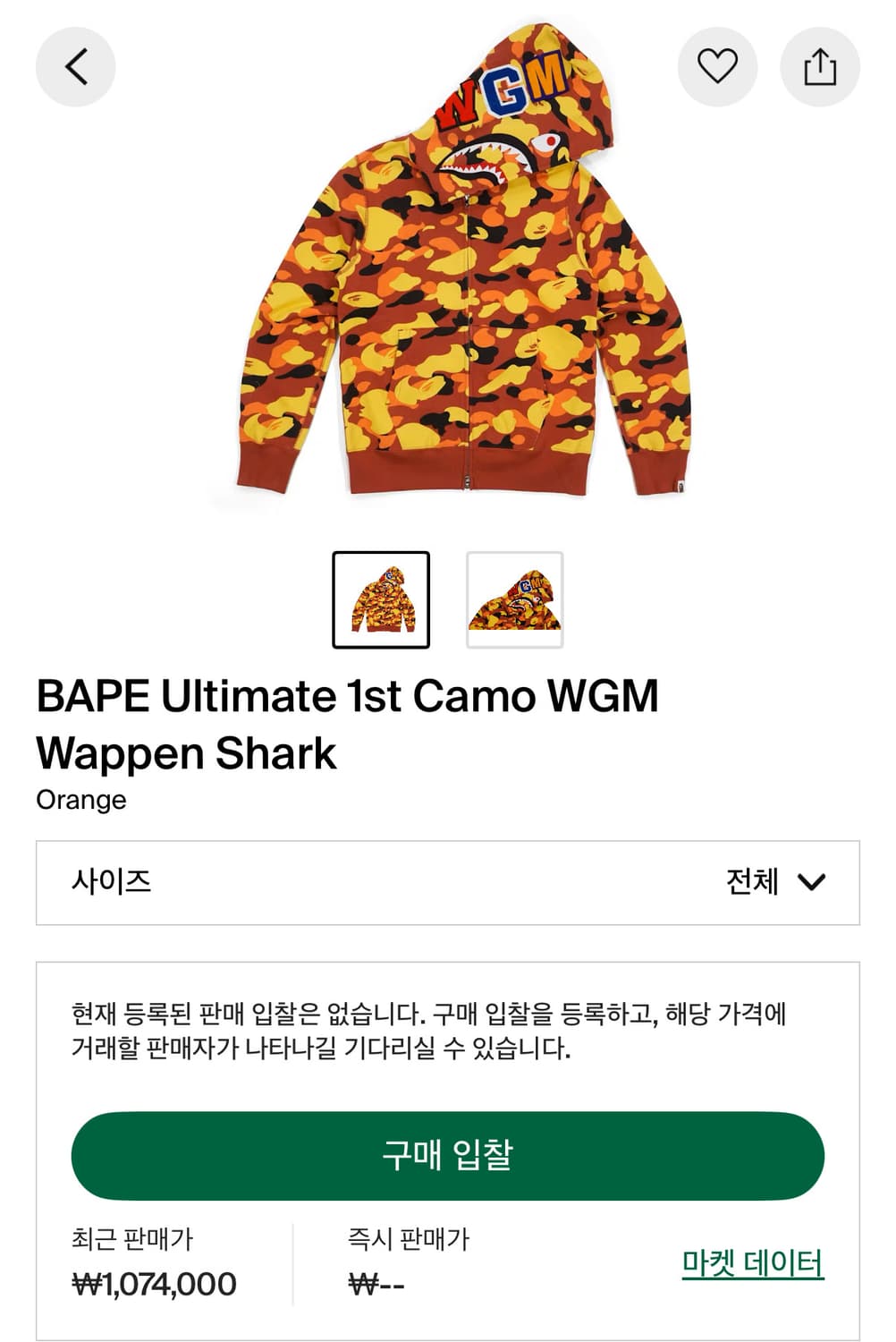896x1342 pixels.
Task: Tap the back navigation chevron
Action: coord(75,66)
